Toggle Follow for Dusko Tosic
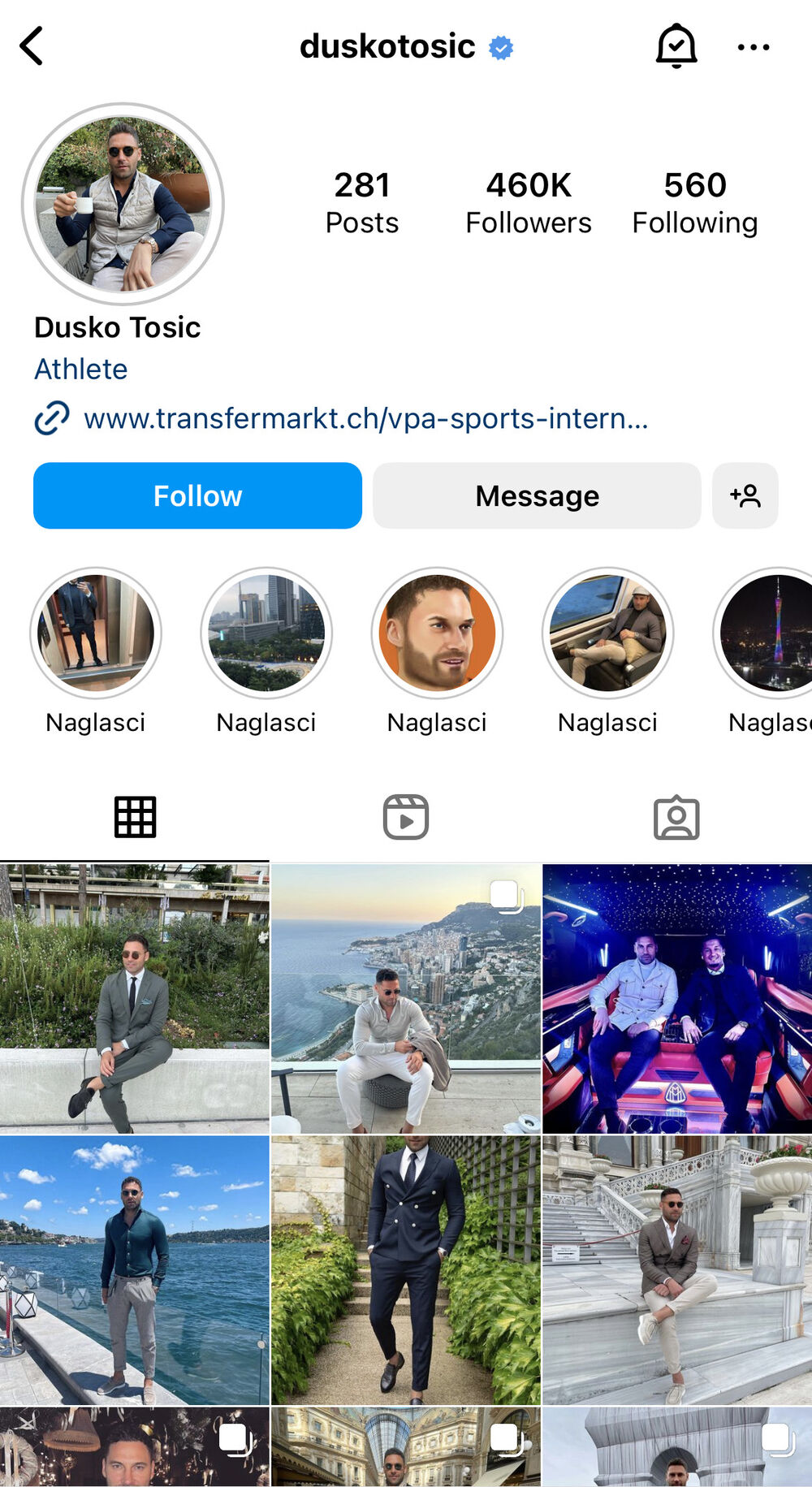 197,495
